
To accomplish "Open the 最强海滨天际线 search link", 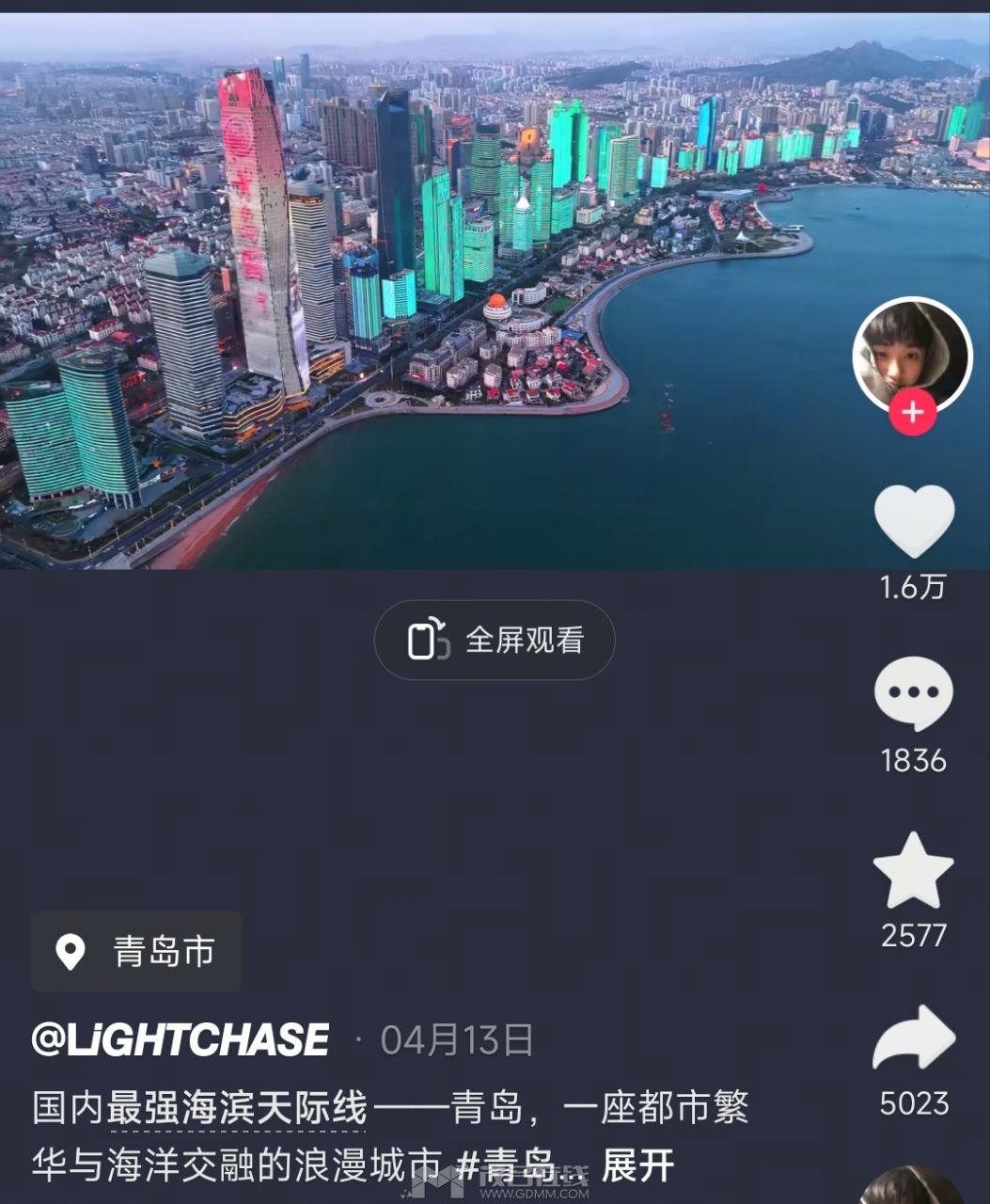I will tap(236, 1108).
